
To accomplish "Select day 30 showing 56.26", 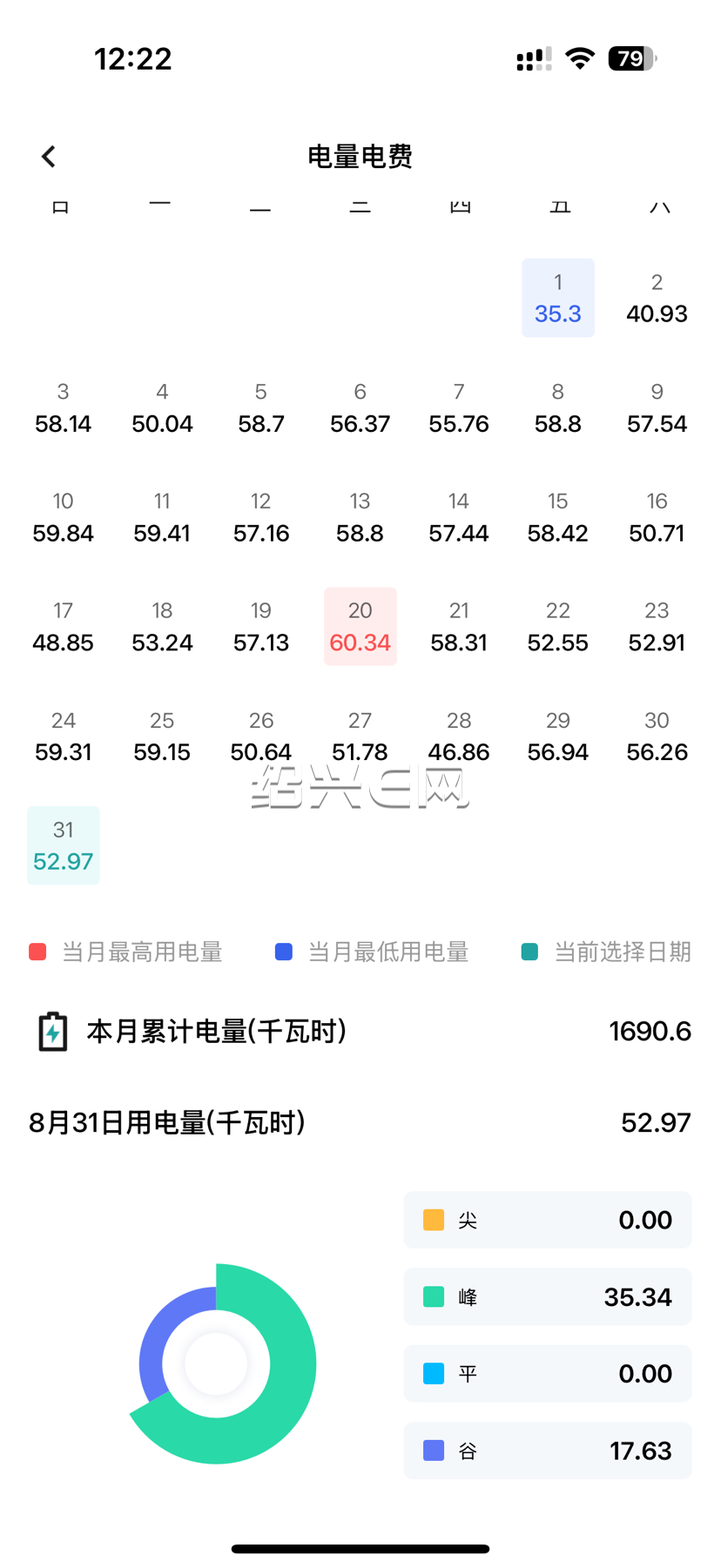I will [657, 737].
